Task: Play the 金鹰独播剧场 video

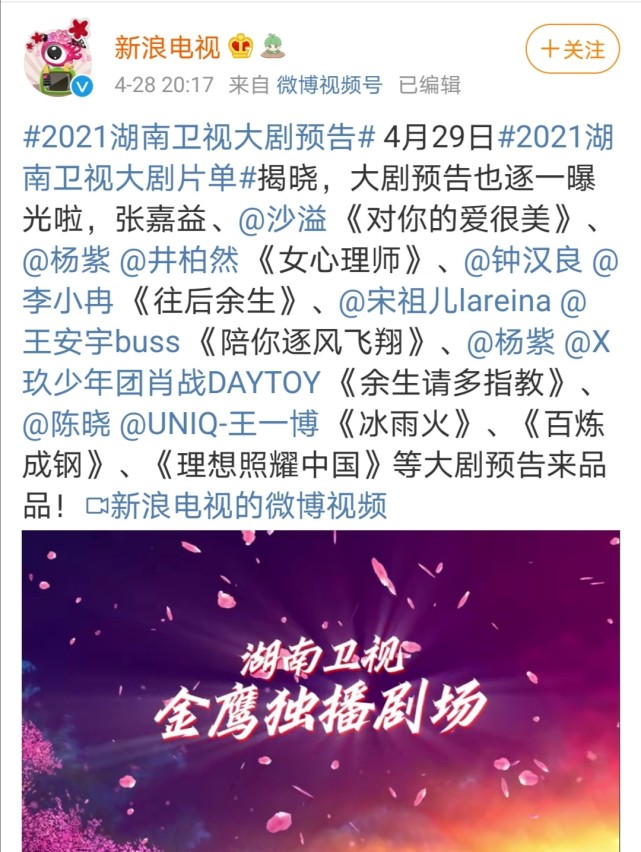Action: (x=320, y=690)
